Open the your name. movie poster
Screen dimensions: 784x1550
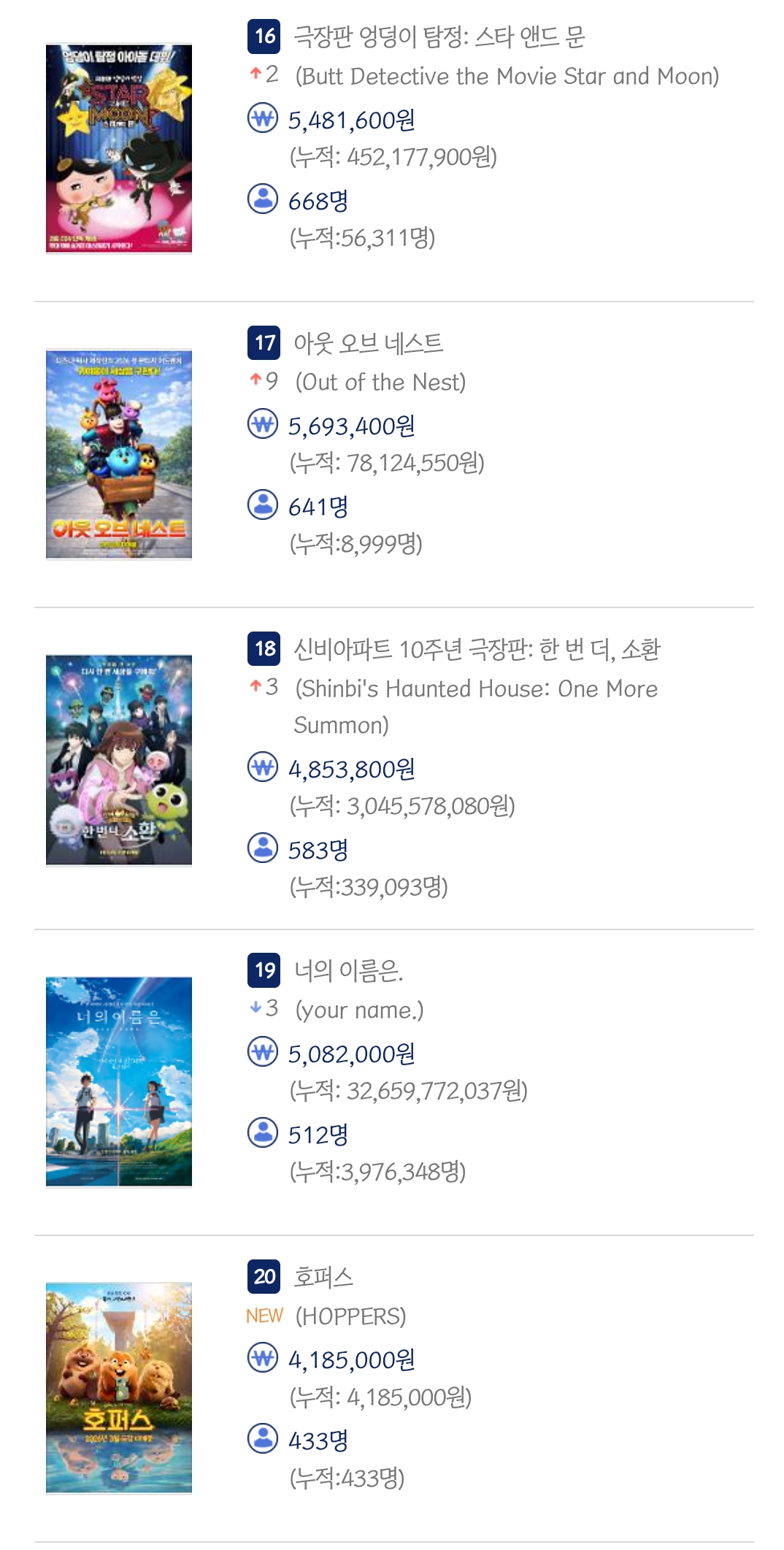click(x=118, y=1081)
